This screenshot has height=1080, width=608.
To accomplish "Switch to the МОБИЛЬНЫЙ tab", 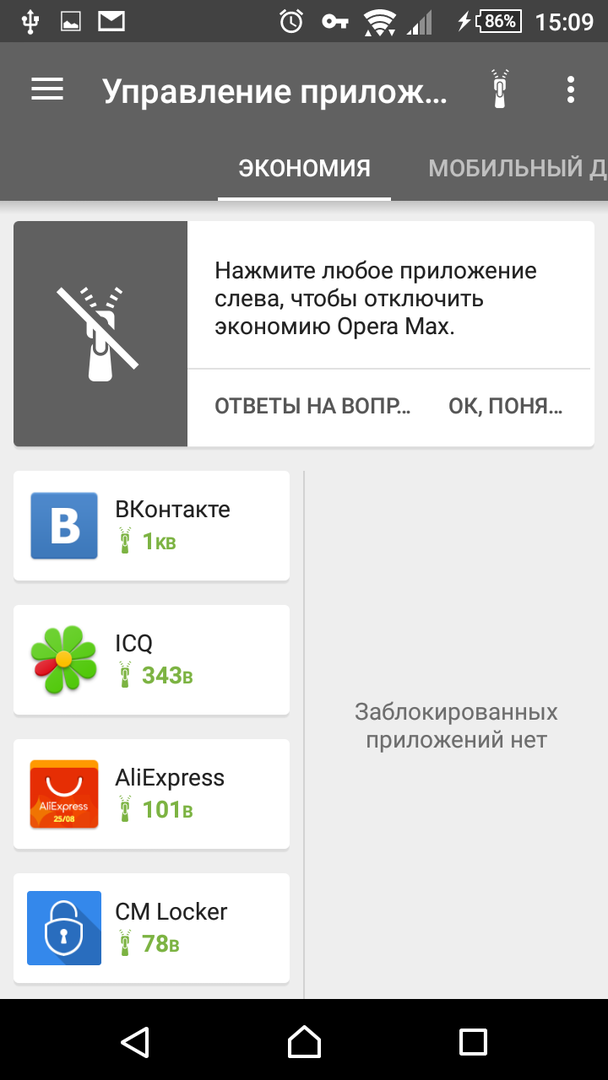I will click(516, 168).
